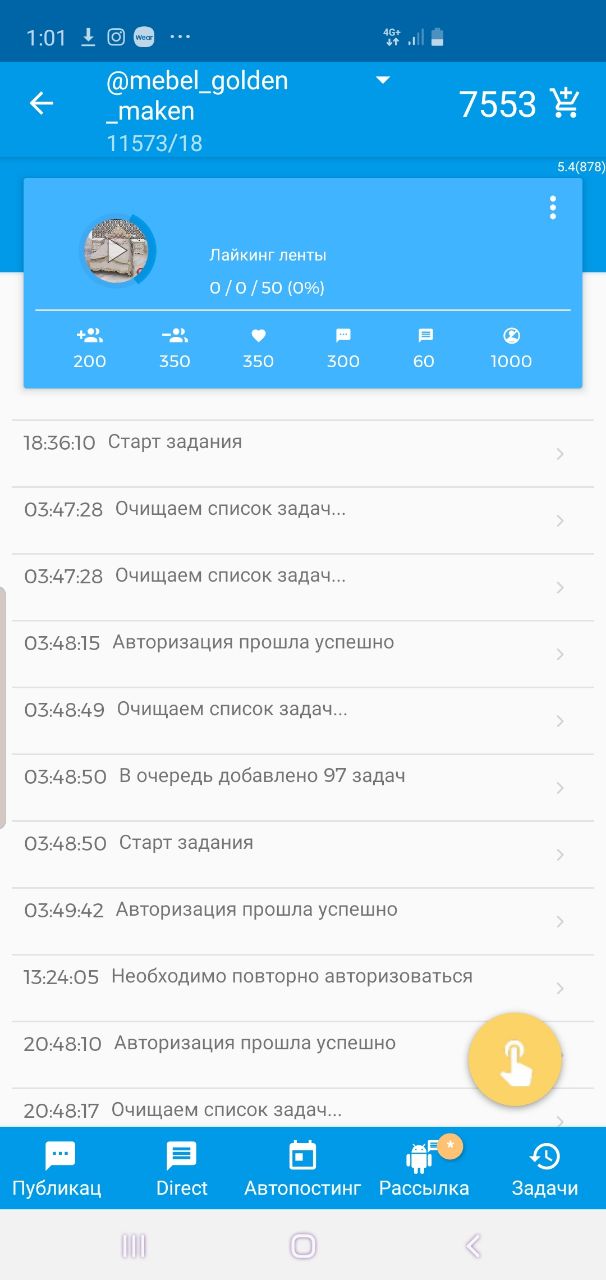Tap the system home button
Viewport: 606px width, 1280px height.
click(x=303, y=1245)
